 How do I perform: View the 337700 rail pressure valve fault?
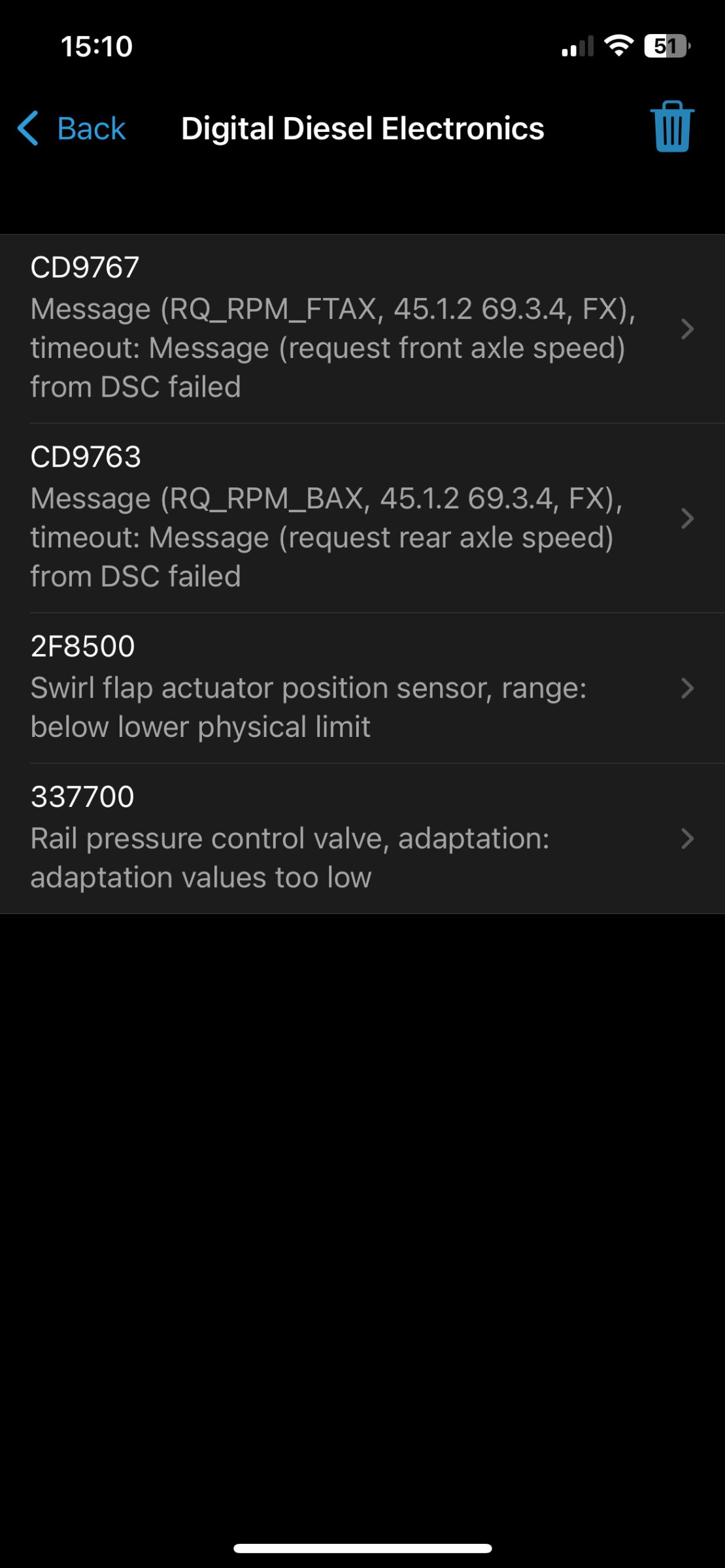coord(362,838)
